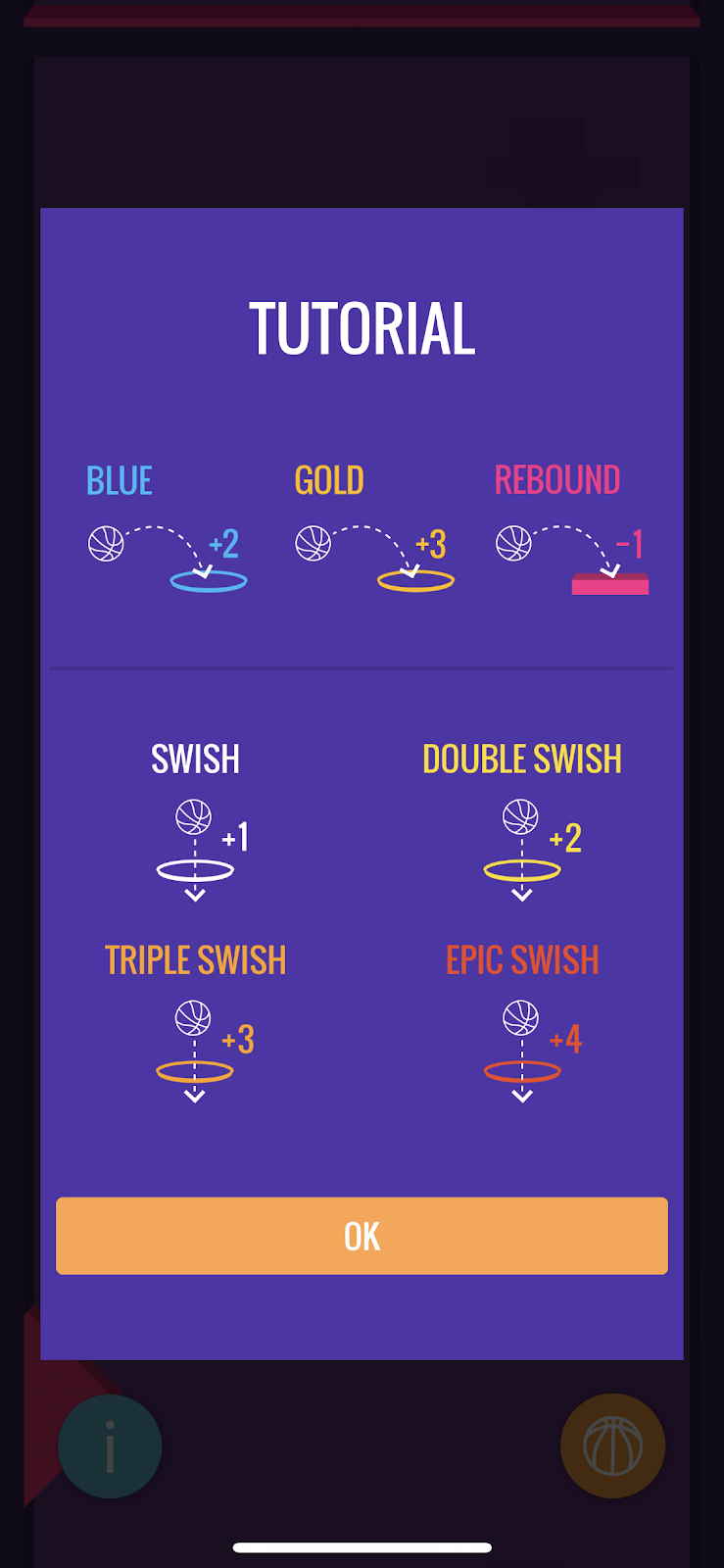
Task: Tap the basketball above the EPIC SWISH hoop
Action: (x=522, y=1017)
